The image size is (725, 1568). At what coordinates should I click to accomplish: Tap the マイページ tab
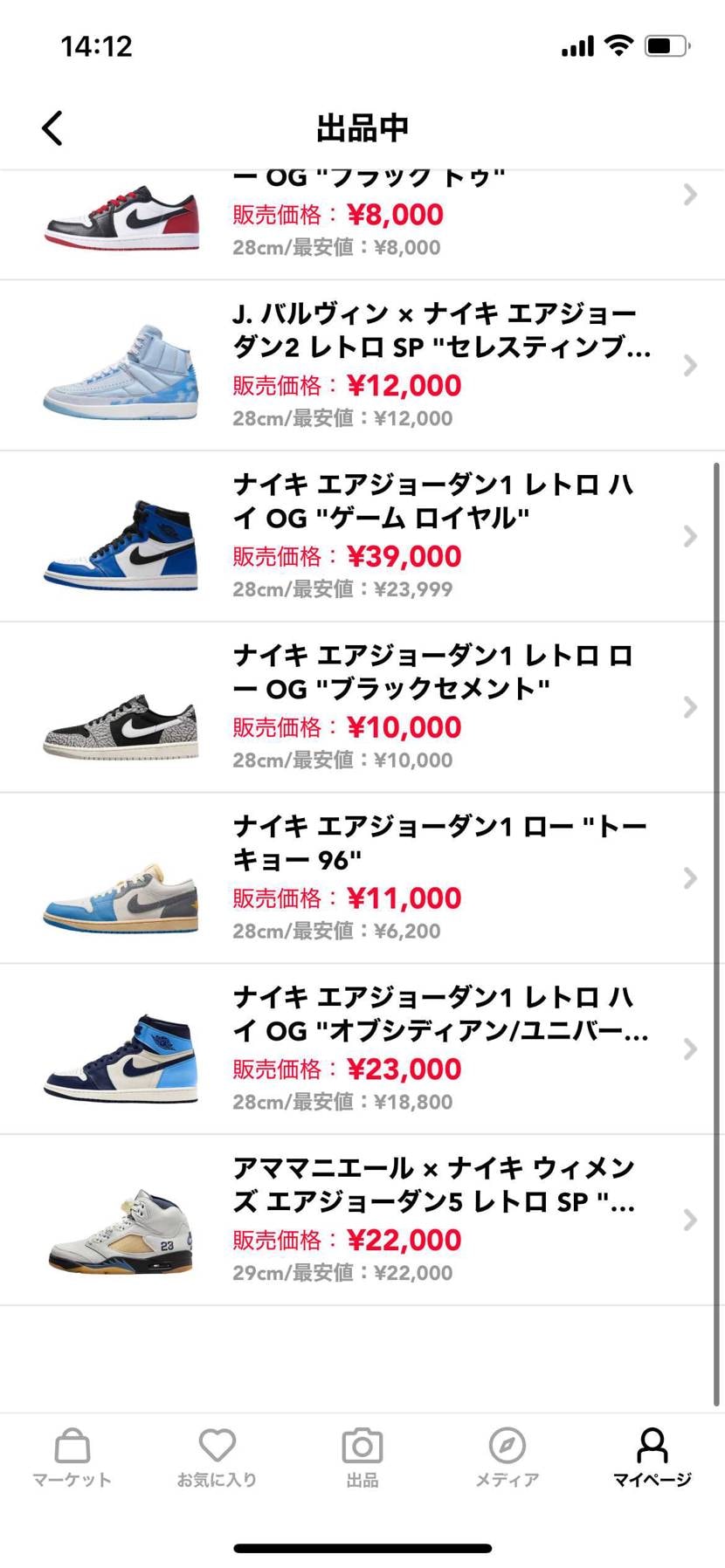click(x=652, y=1457)
